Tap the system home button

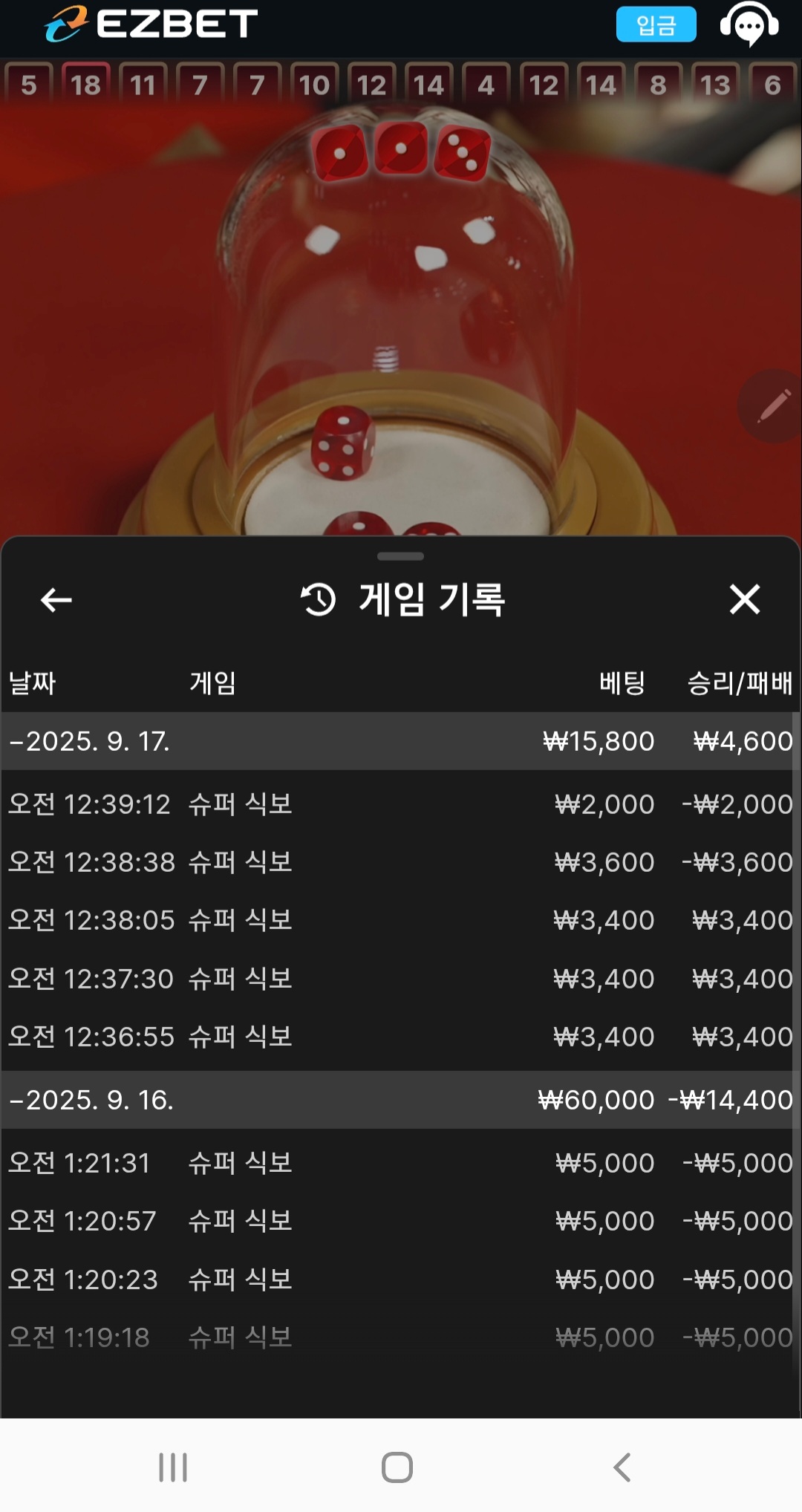397,1467
